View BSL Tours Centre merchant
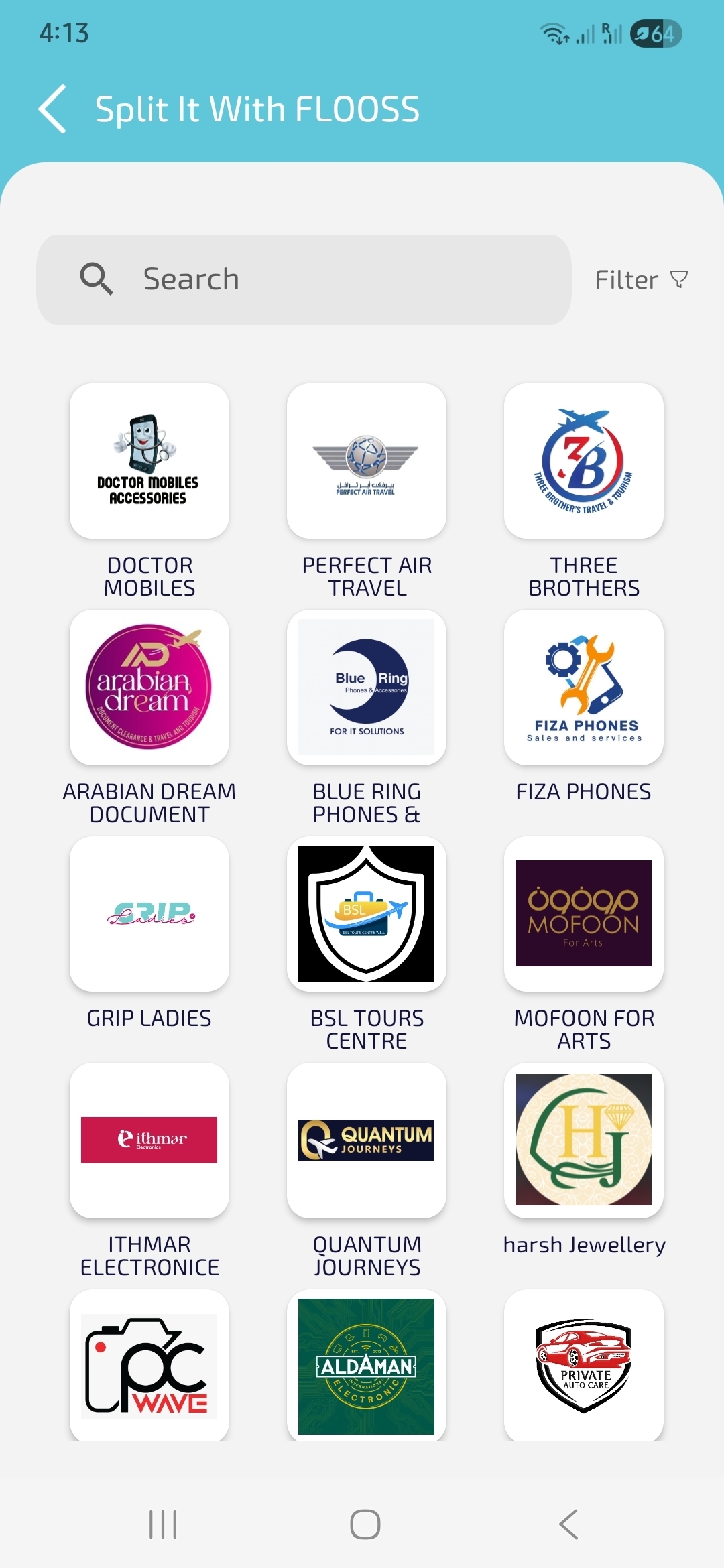This screenshot has height=1568, width=724. [x=367, y=914]
